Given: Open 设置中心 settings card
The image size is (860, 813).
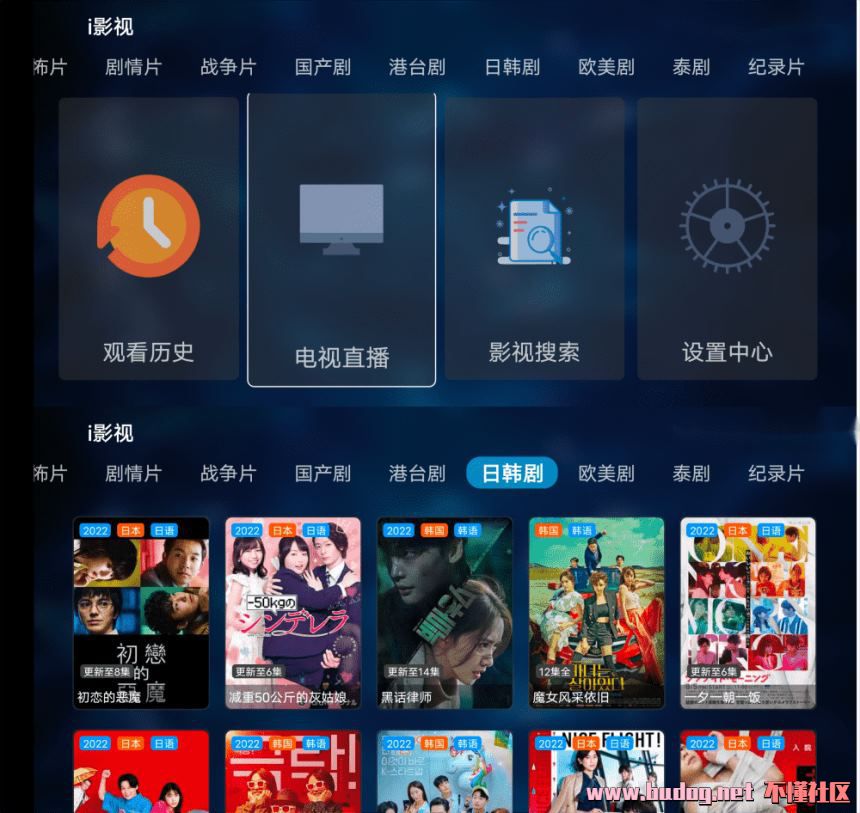Looking at the screenshot, I should point(727,239).
